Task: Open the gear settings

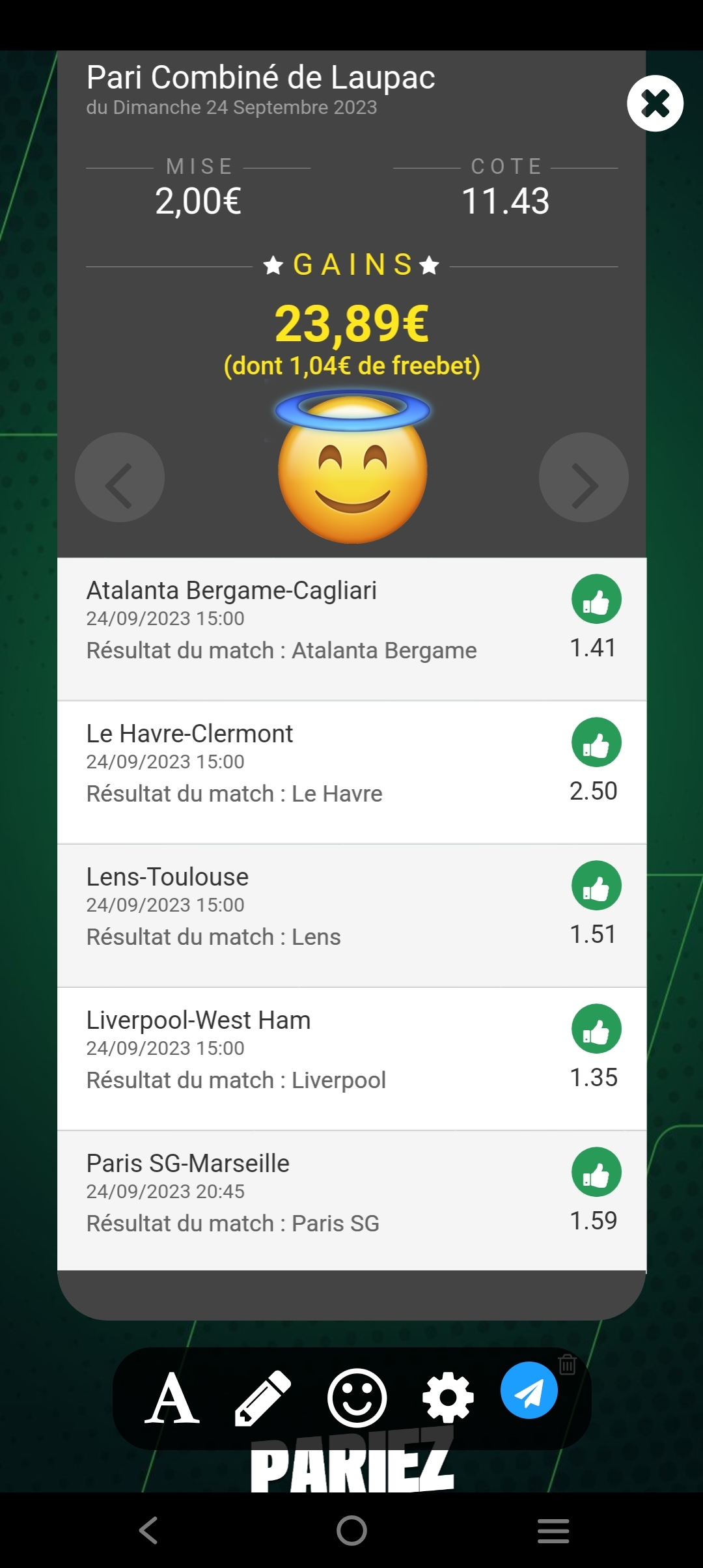Action: pos(448,1398)
